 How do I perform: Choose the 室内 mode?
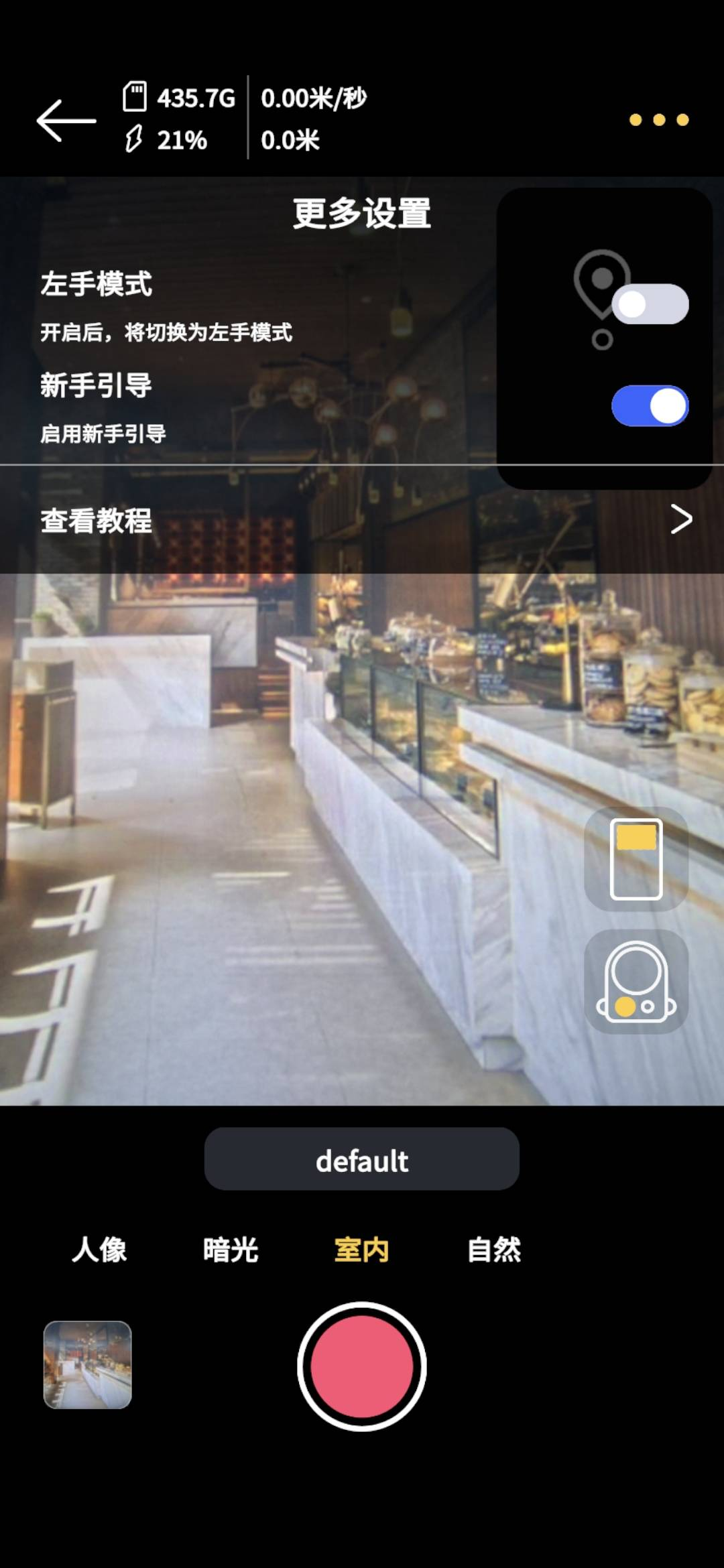362,1250
